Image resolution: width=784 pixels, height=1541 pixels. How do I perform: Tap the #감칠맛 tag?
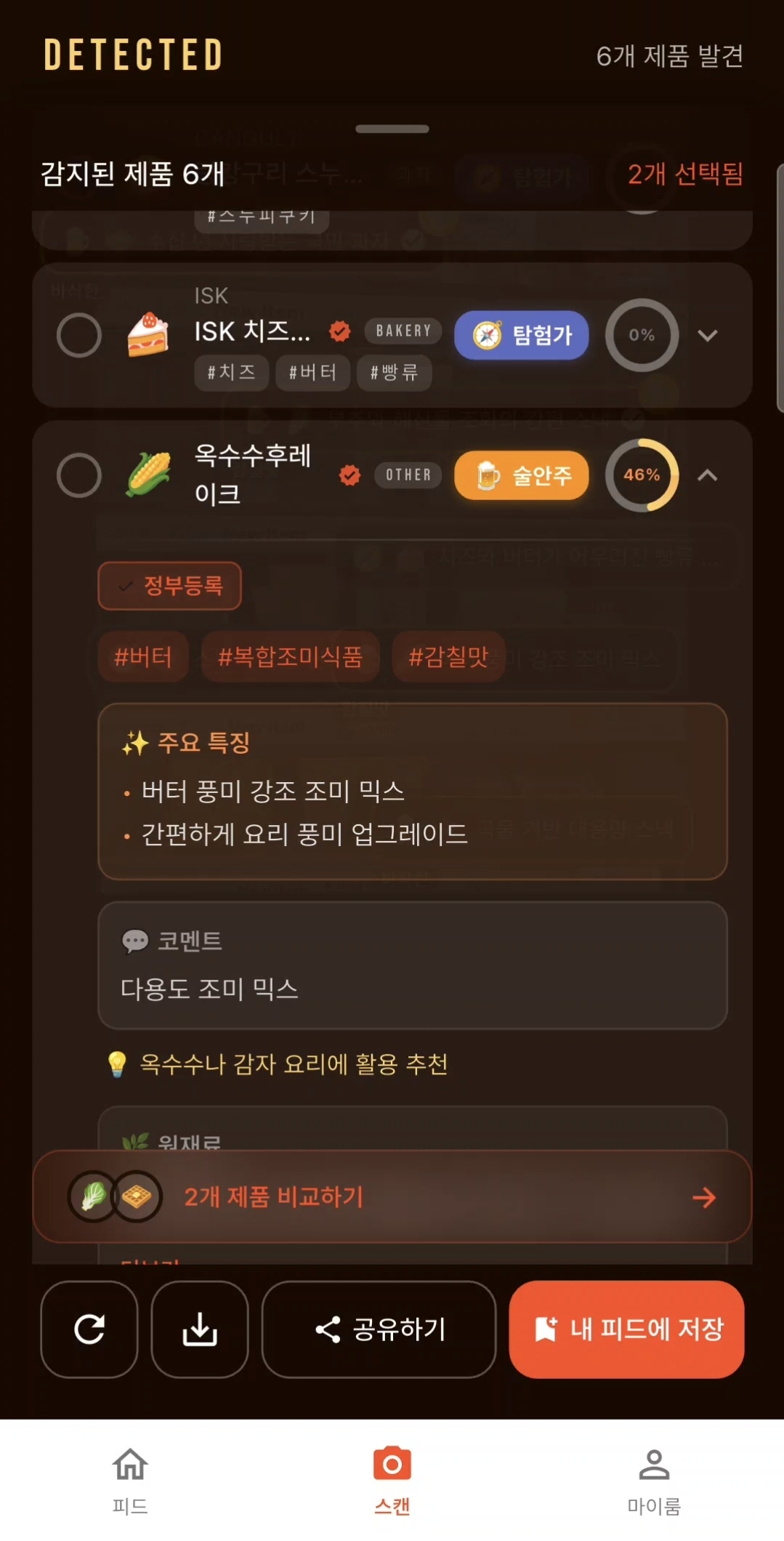coord(448,657)
